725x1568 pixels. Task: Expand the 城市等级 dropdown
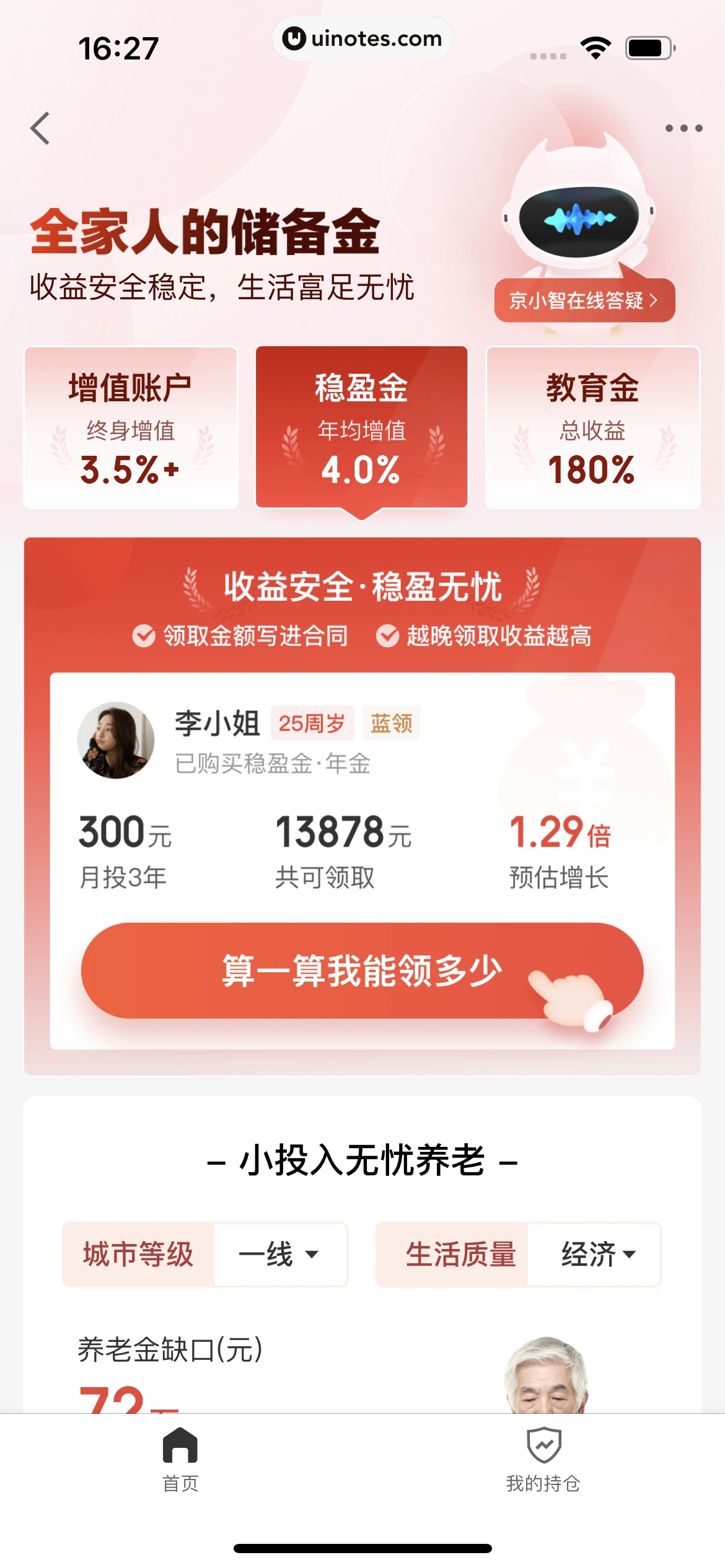279,1254
